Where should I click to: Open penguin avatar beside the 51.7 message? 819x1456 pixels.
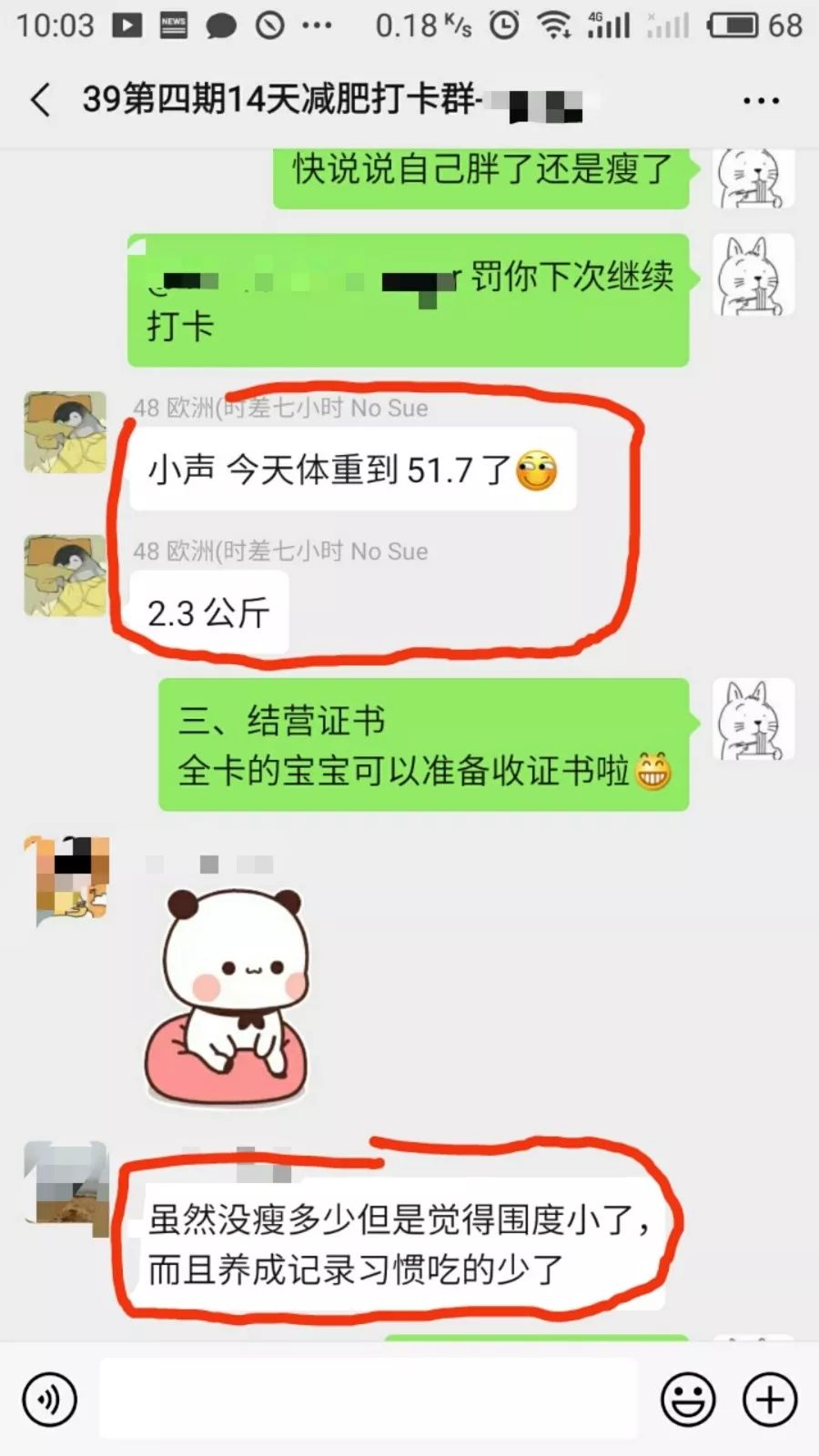(65, 433)
